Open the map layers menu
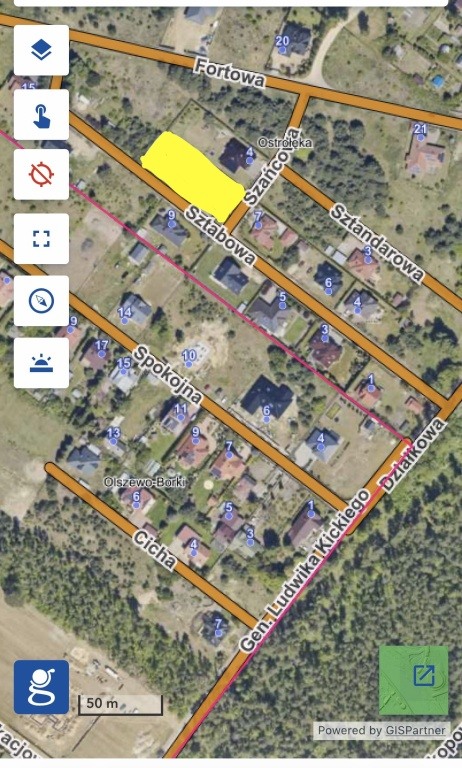 point(41,50)
